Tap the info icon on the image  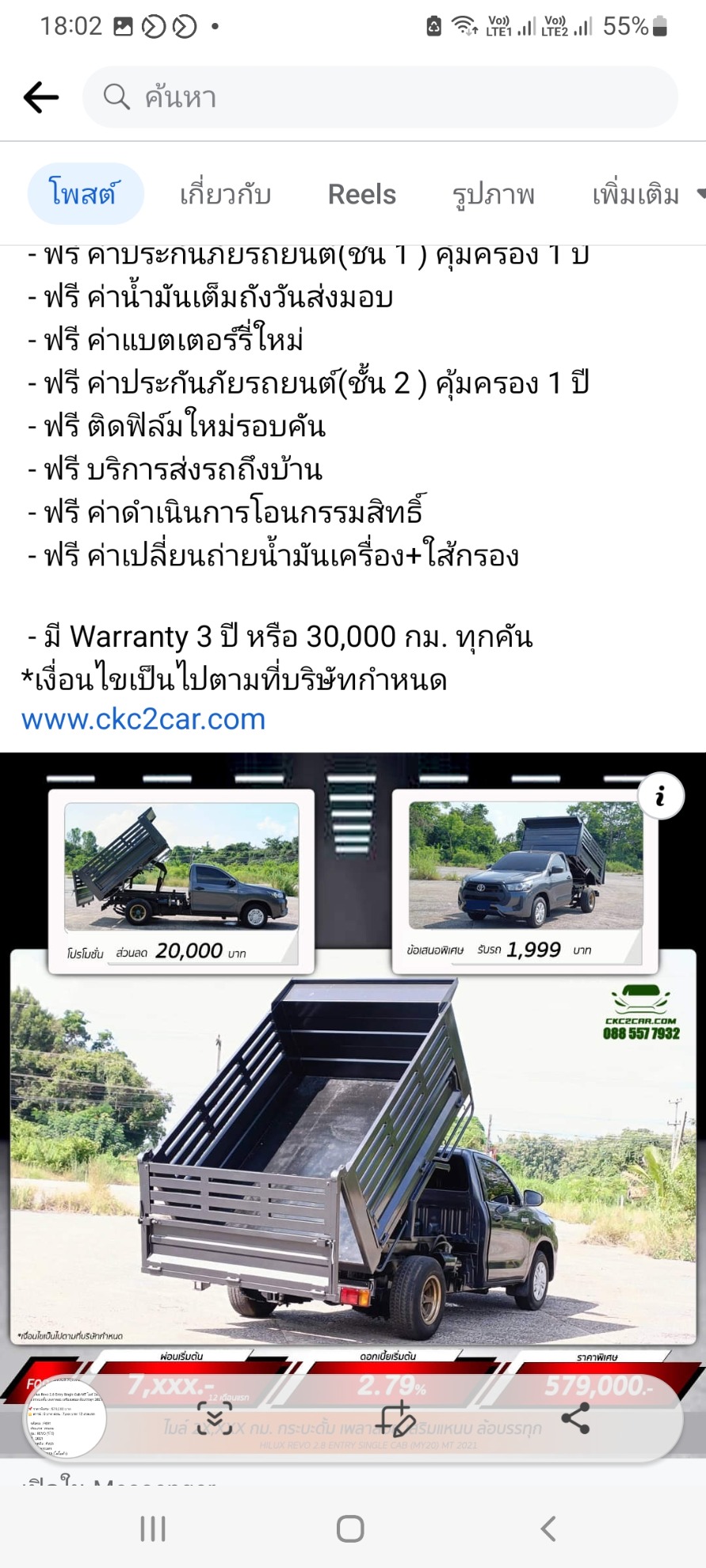coord(661,796)
